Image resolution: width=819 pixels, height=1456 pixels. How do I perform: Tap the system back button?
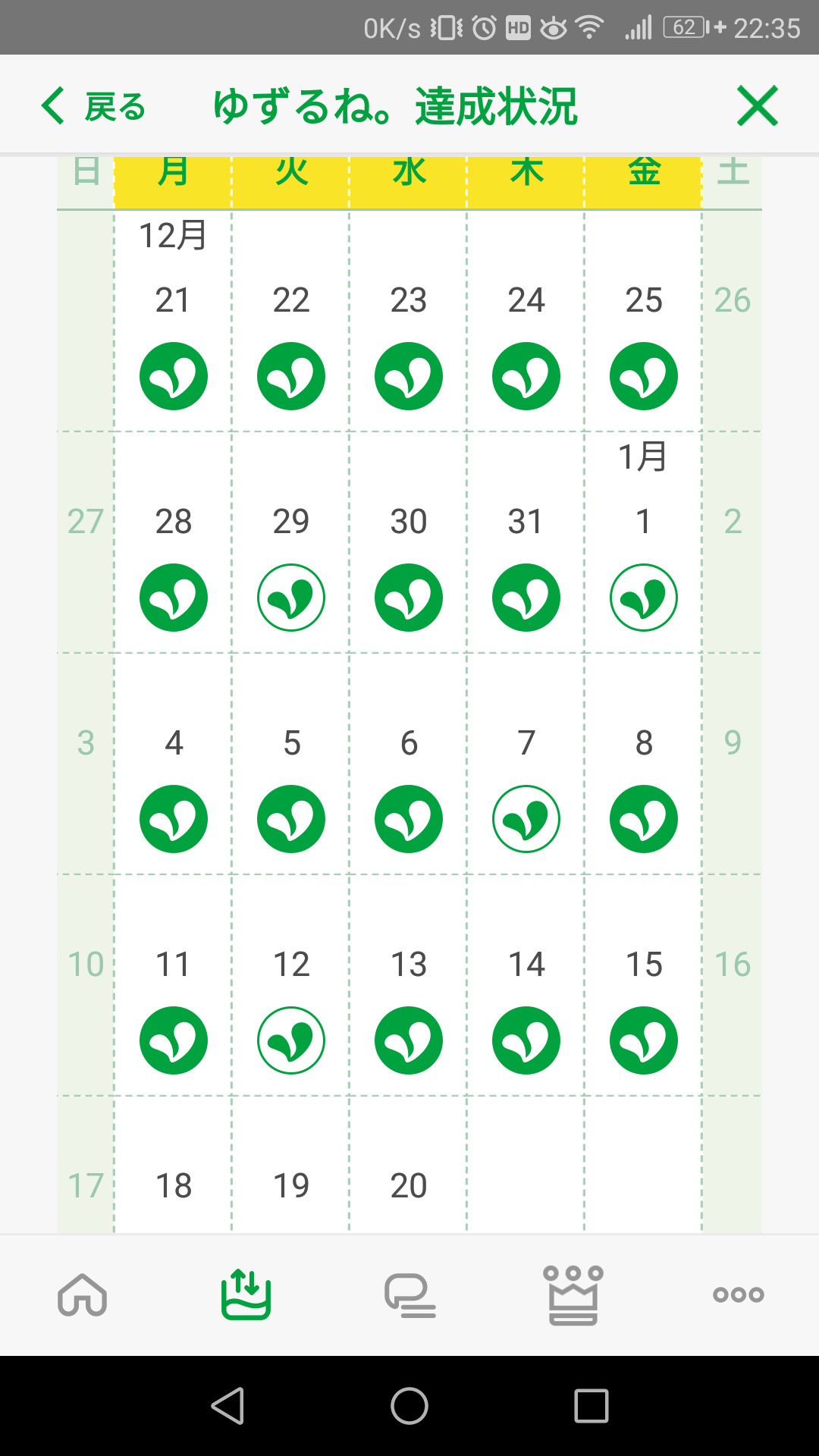tap(227, 1406)
